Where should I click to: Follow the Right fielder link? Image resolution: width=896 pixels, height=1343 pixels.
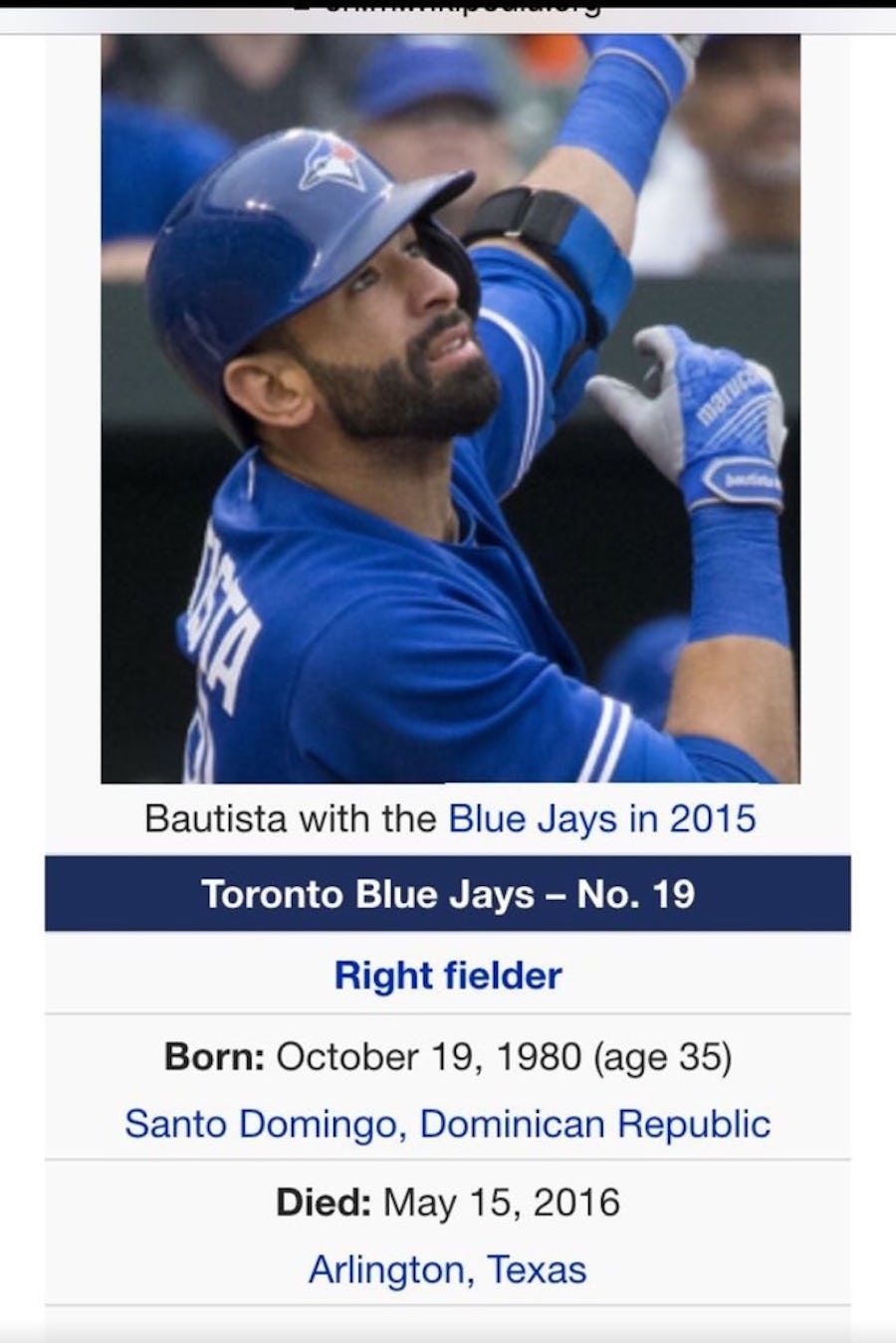click(x=448, y=976)
